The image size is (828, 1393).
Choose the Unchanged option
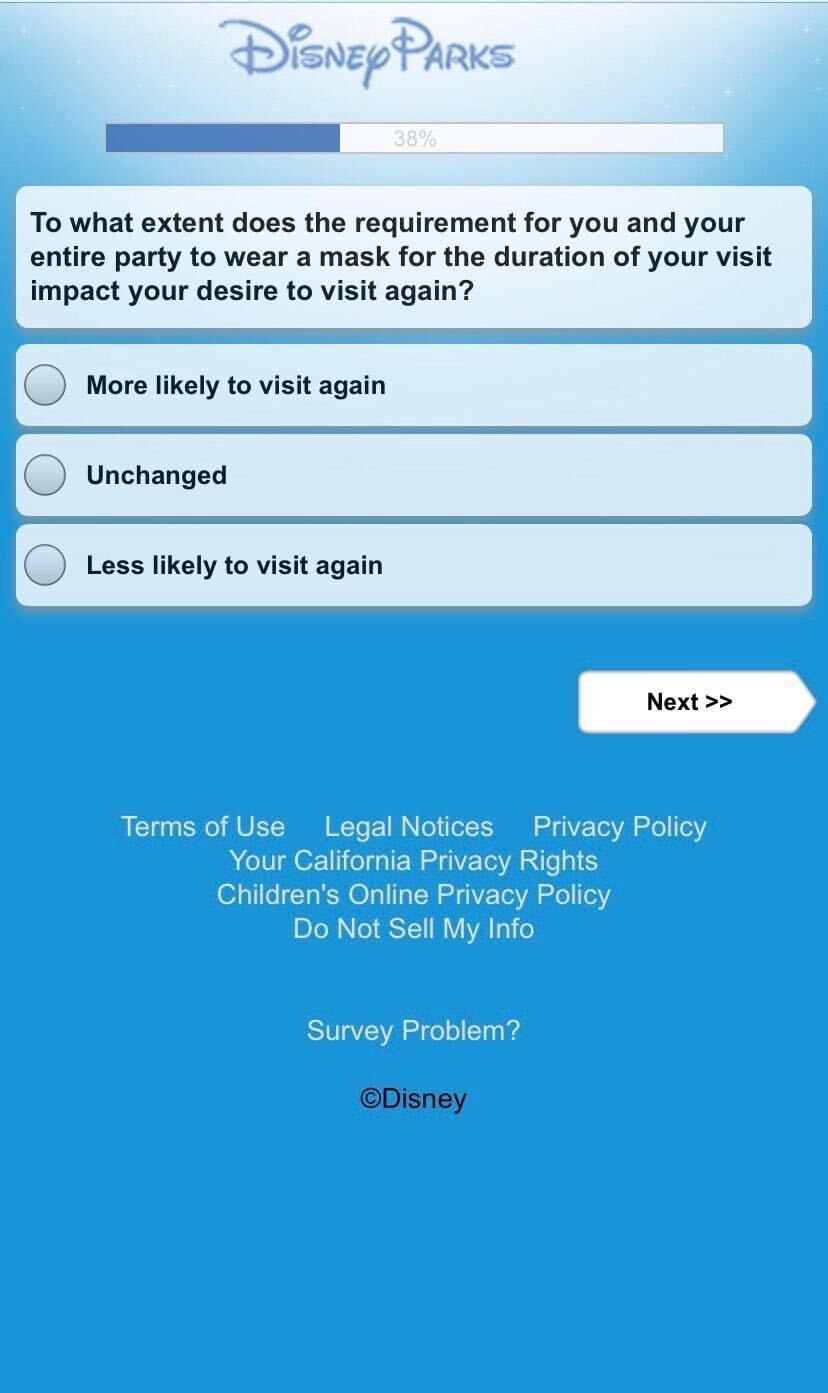pyautogui.click(x=413, y=475)
